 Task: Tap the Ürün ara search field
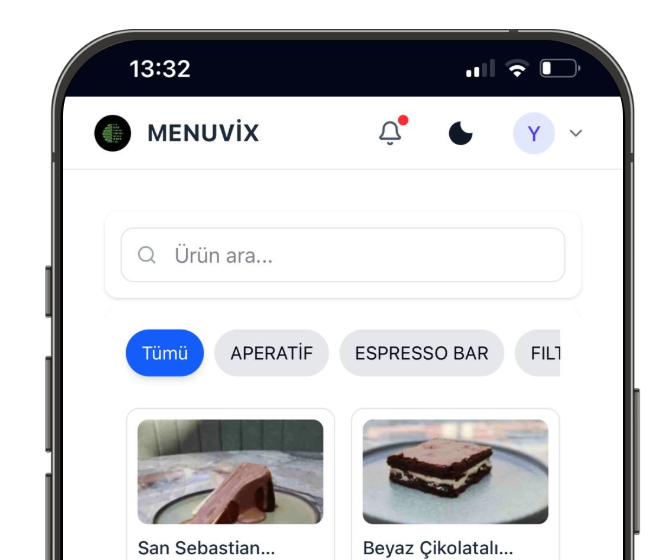click(x=343, y=255)
